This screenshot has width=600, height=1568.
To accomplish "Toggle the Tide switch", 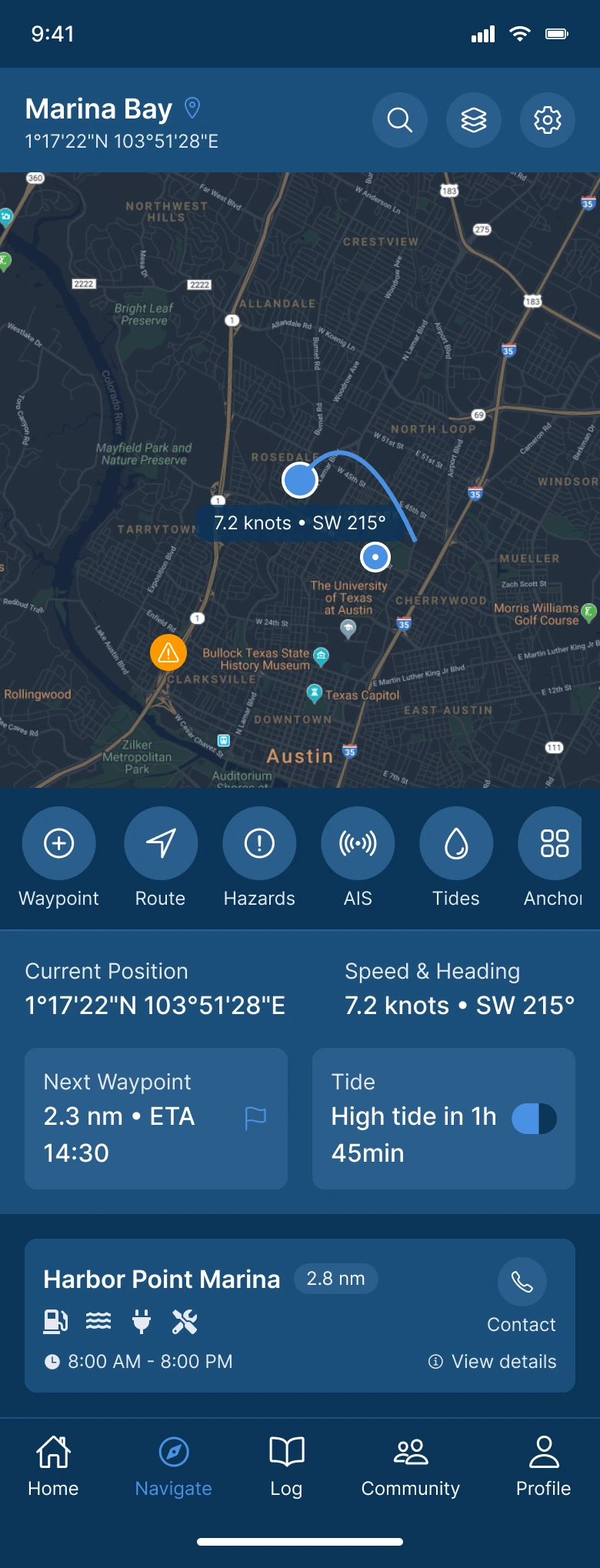I will pyautogui.click(x=534, y=1118).
